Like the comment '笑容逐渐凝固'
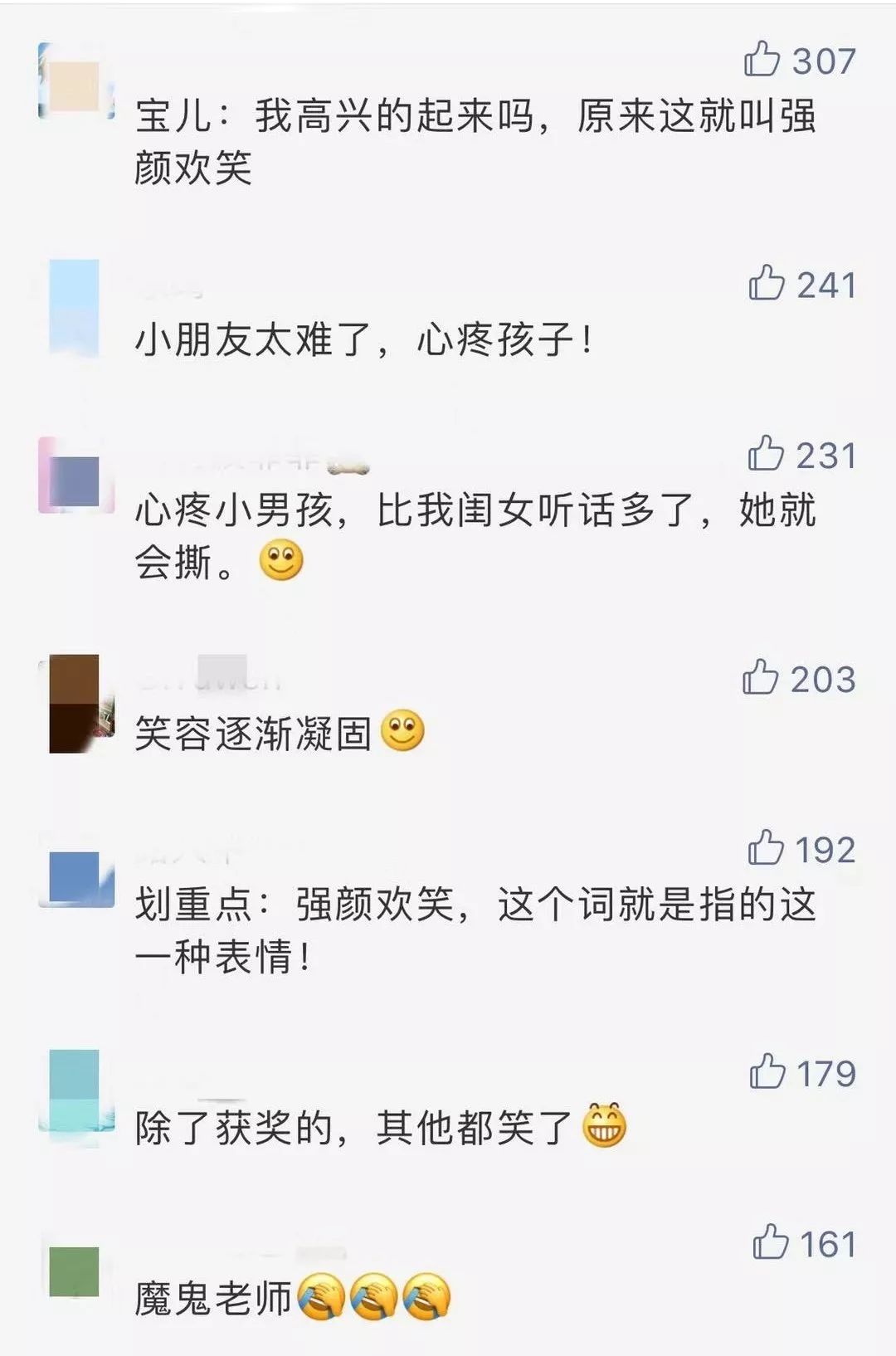This screenshot has height=1356, width=896. tap(760, 678)
